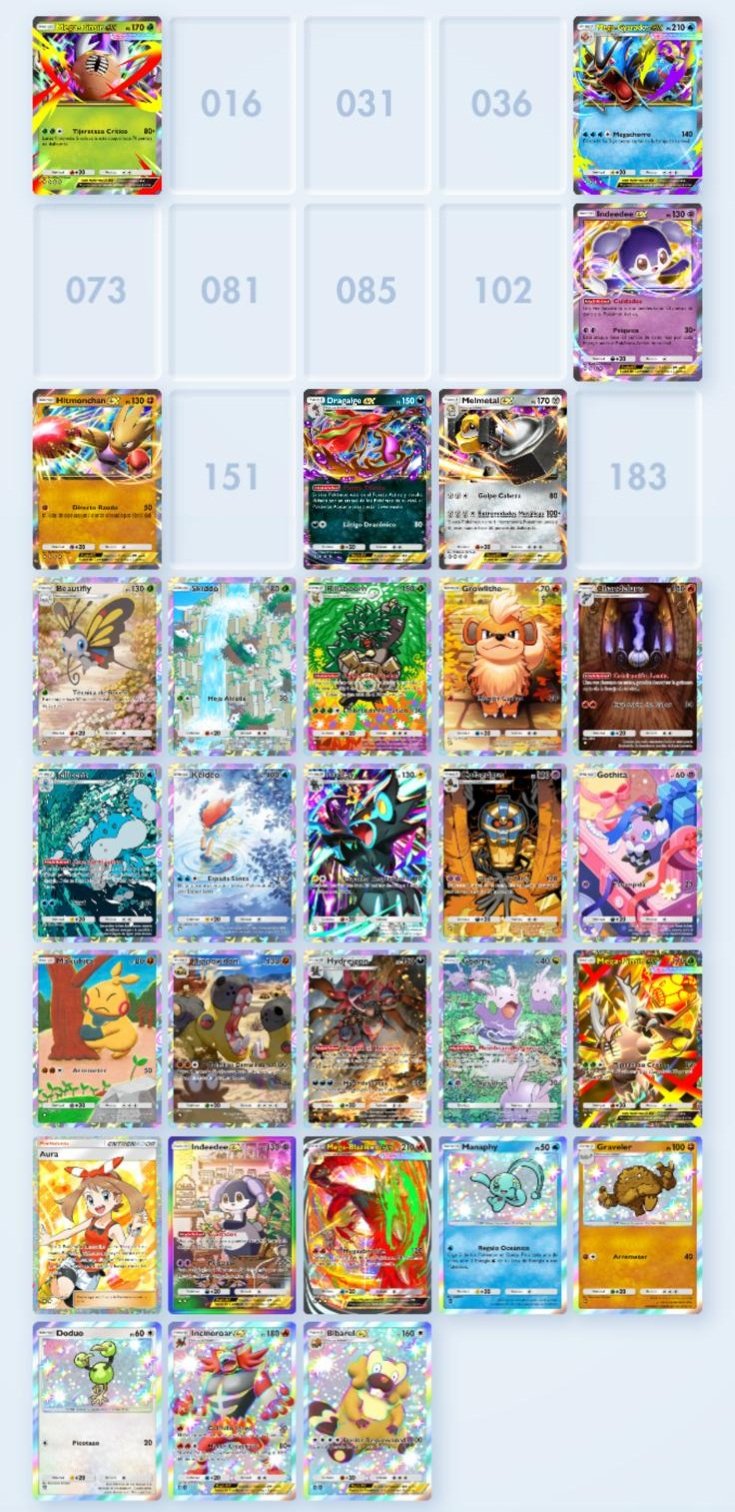Screen dimensions: 735x1512
Task: View the Manaphy card
Action: pos(502,1224)
